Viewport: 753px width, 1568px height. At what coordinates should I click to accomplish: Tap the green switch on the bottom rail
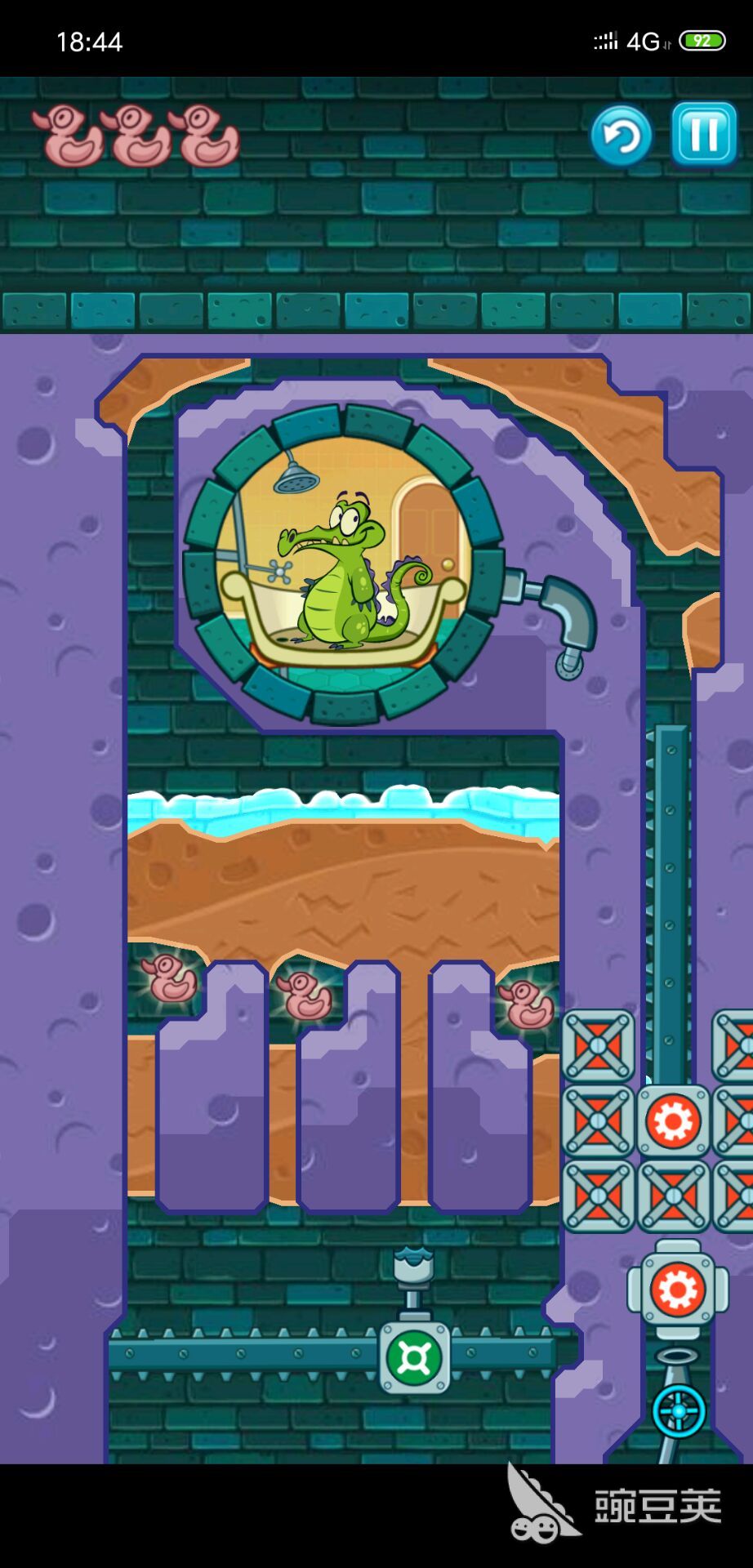coord(414,1358)
